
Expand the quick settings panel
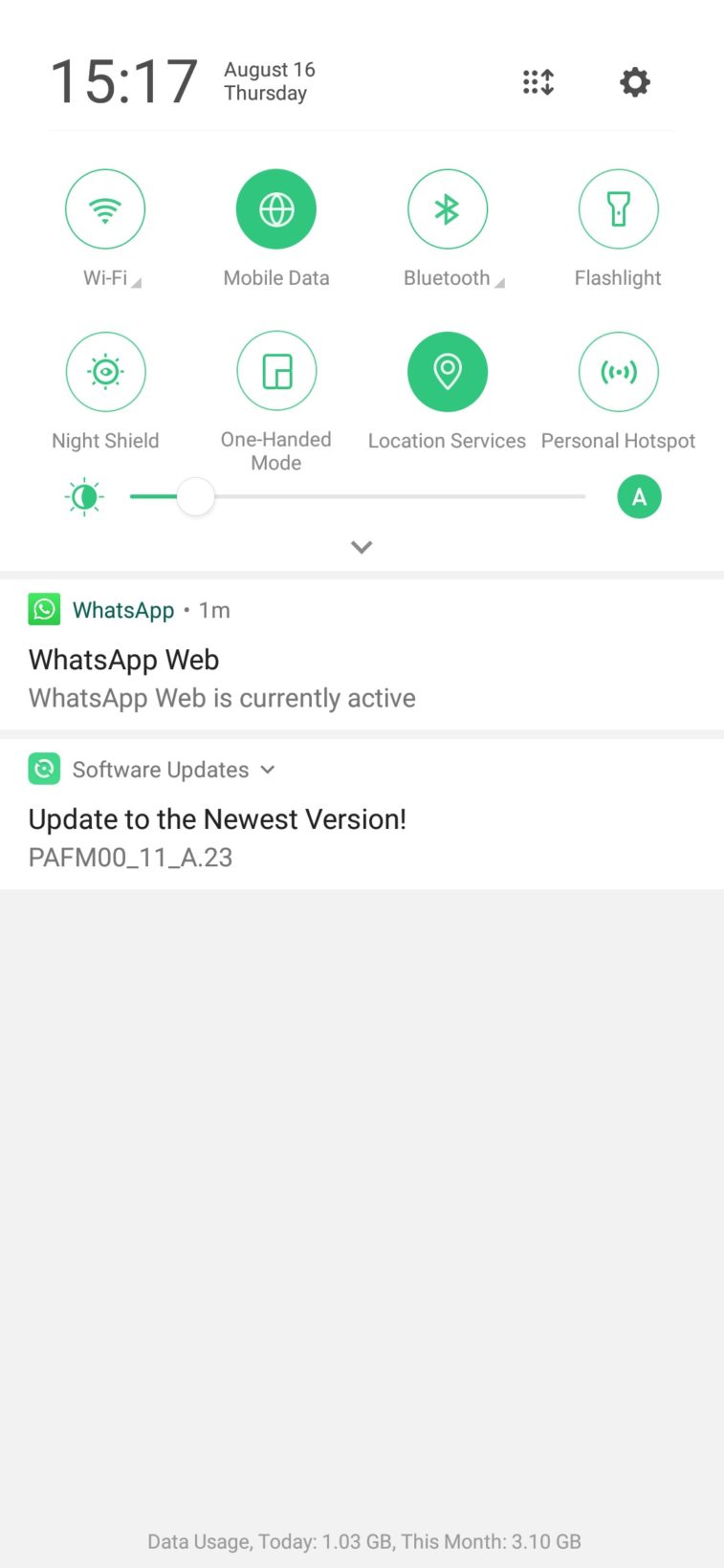click(362, 547)
